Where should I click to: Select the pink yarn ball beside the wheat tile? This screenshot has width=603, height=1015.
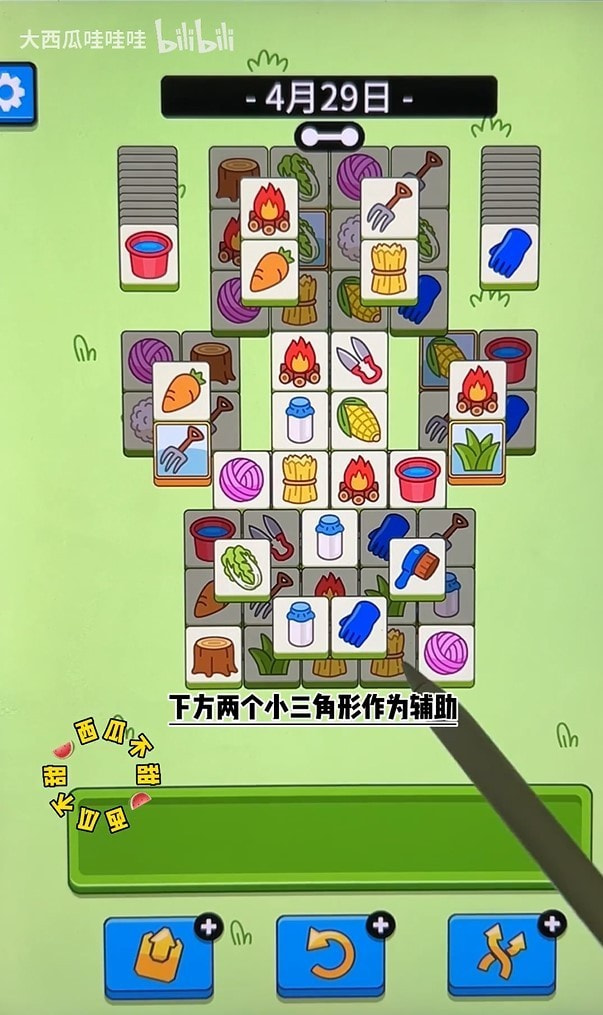pos(241,480)
